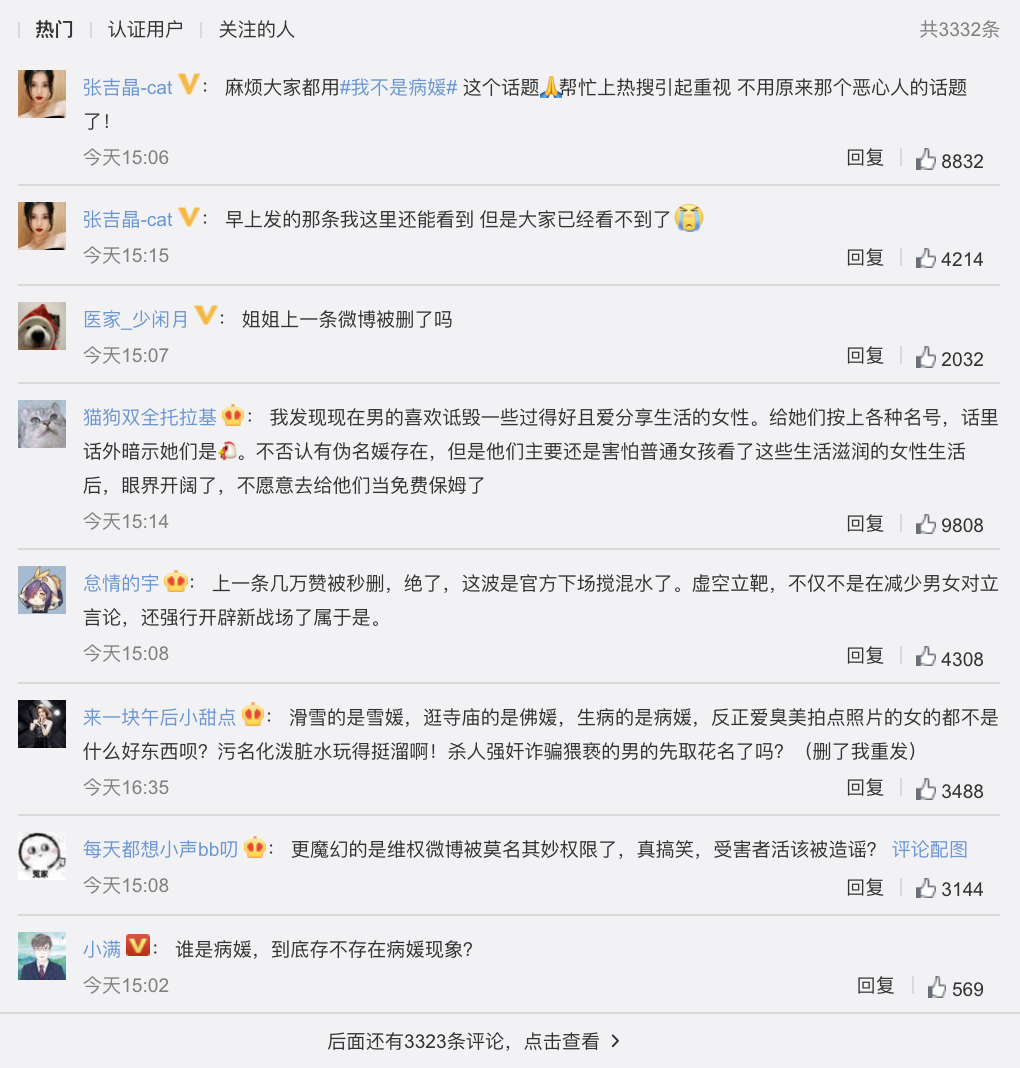Switch to the 关注的人 tab
1020x1068 pixels.
256,29
